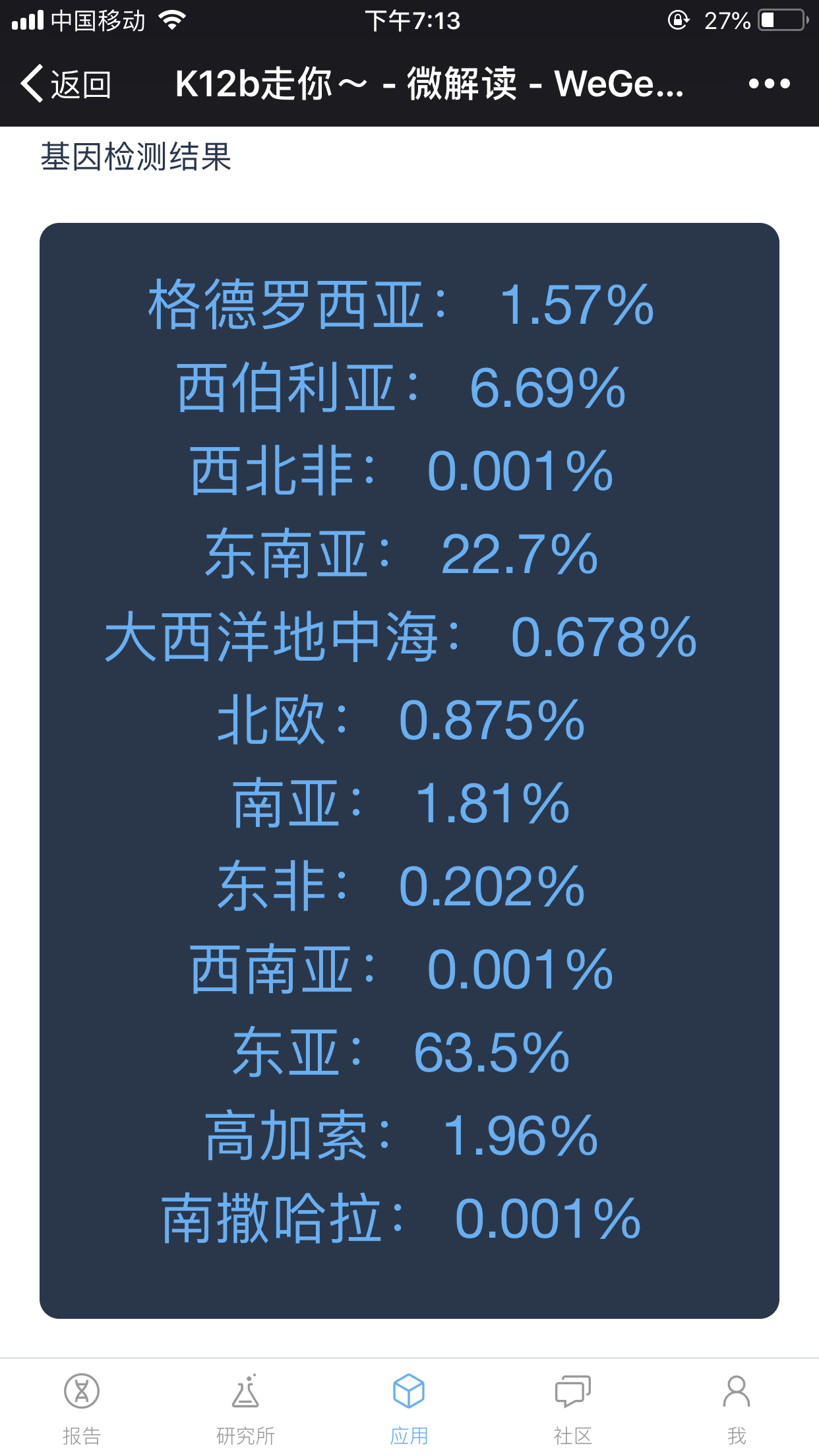Open the three-dot overflow menu
The height and width of the screenshot is (1456, 819).
coord(769,84)
